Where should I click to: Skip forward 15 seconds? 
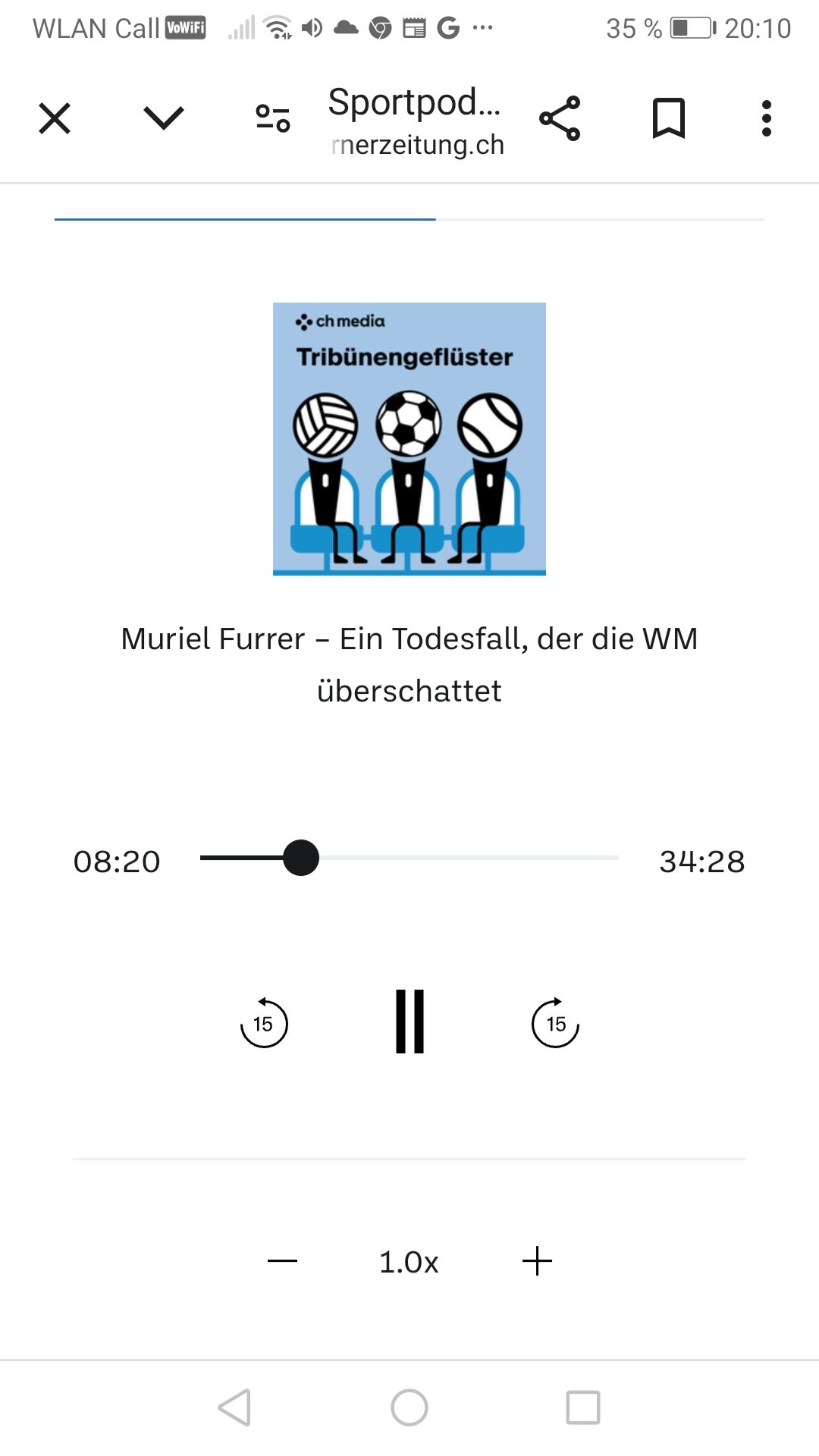tap(555, 1023)
